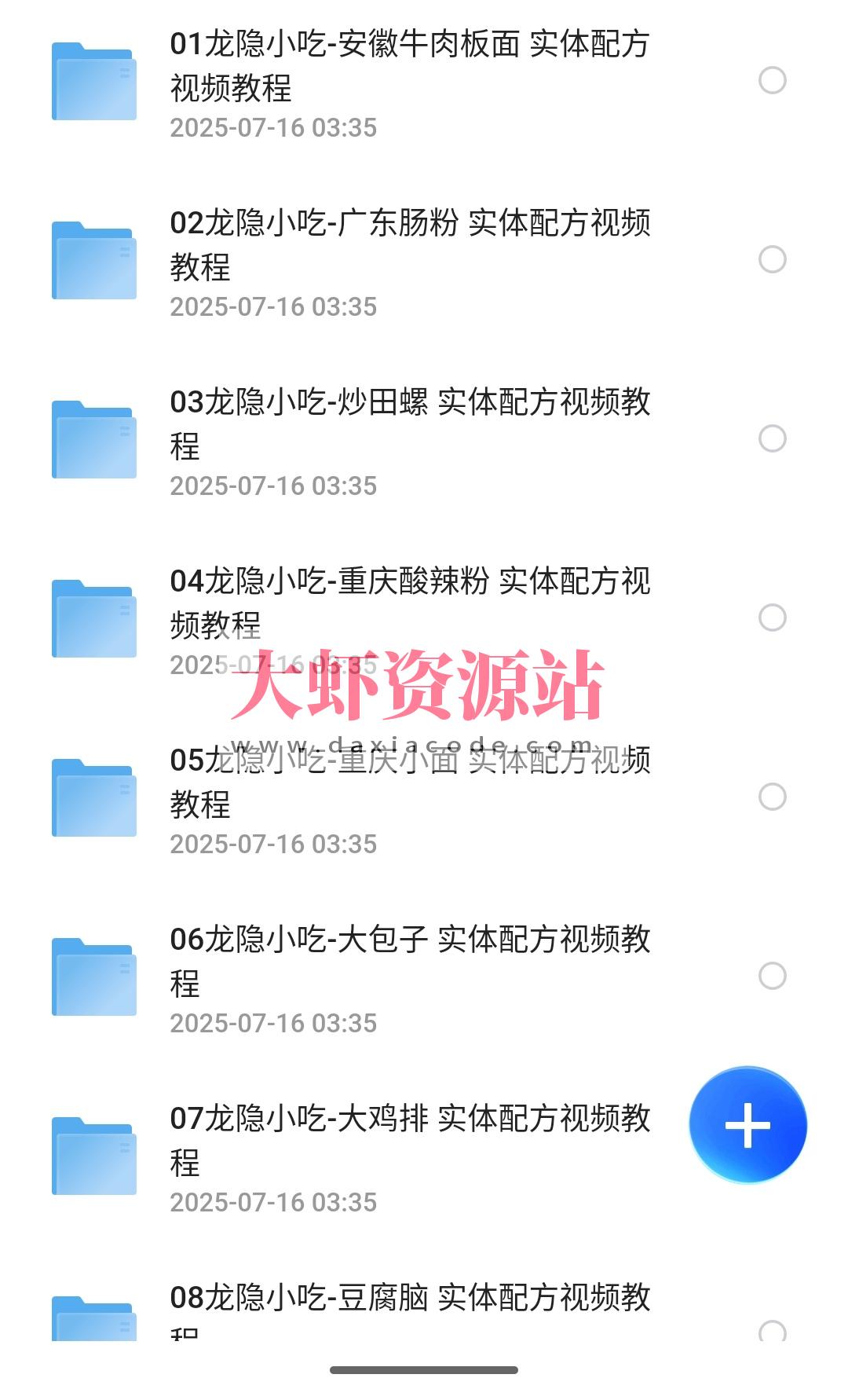Tap the timestamp under 02广东肠粉

(276, 306)
